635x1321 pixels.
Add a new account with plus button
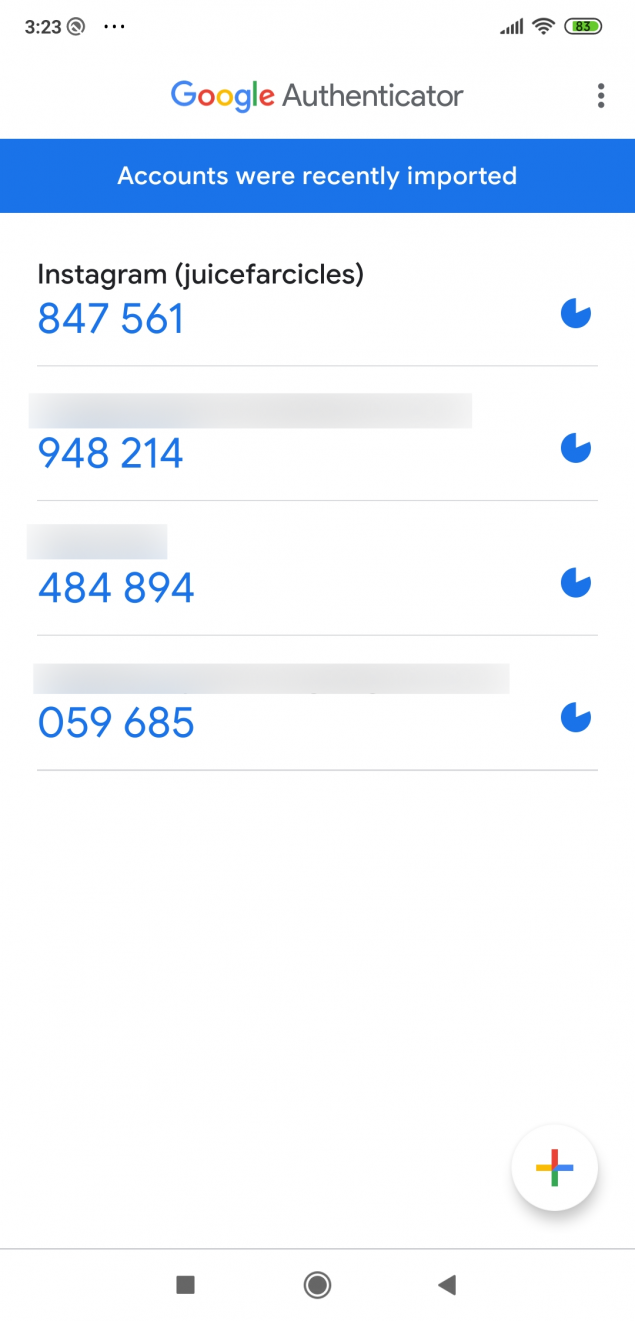point(554,1167)
